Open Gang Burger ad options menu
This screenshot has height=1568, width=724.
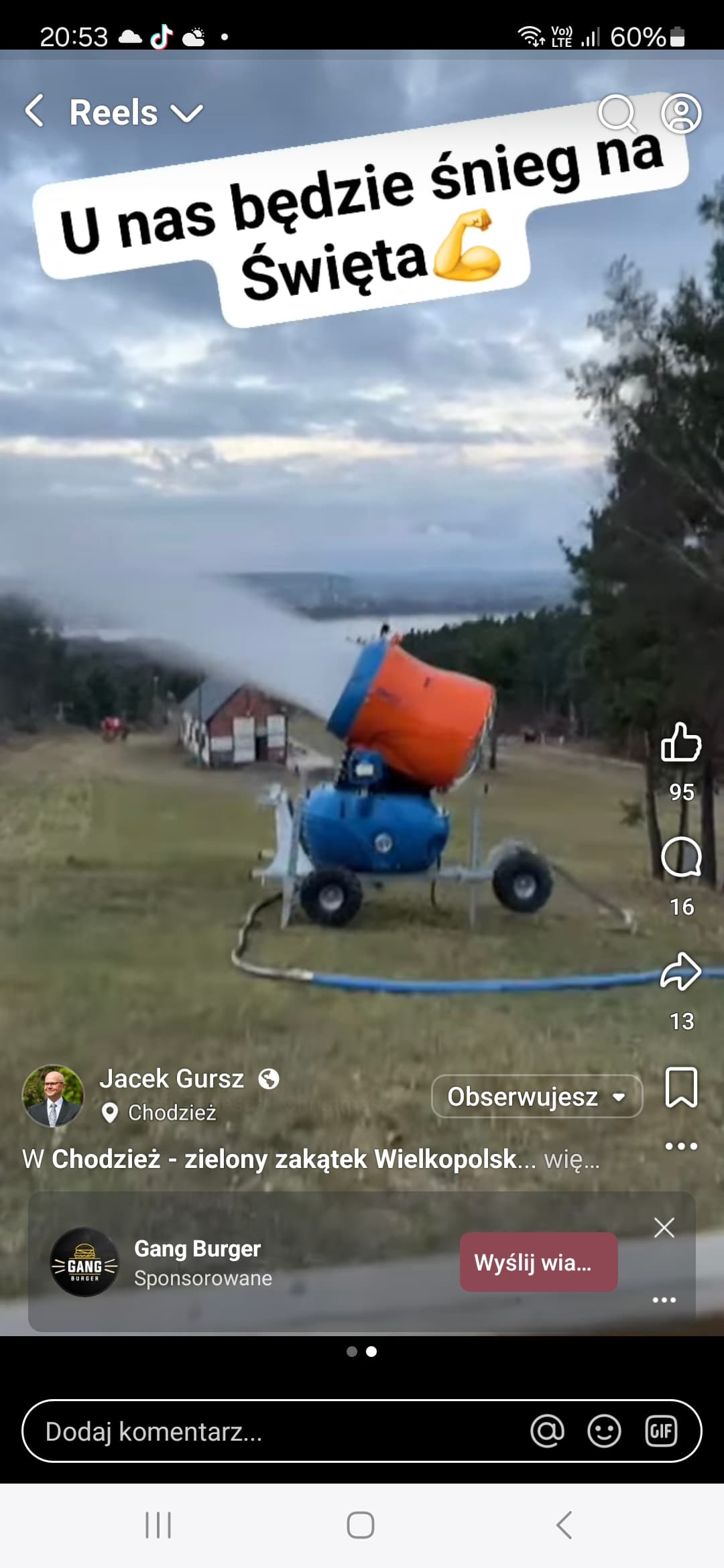[664, 1300]
